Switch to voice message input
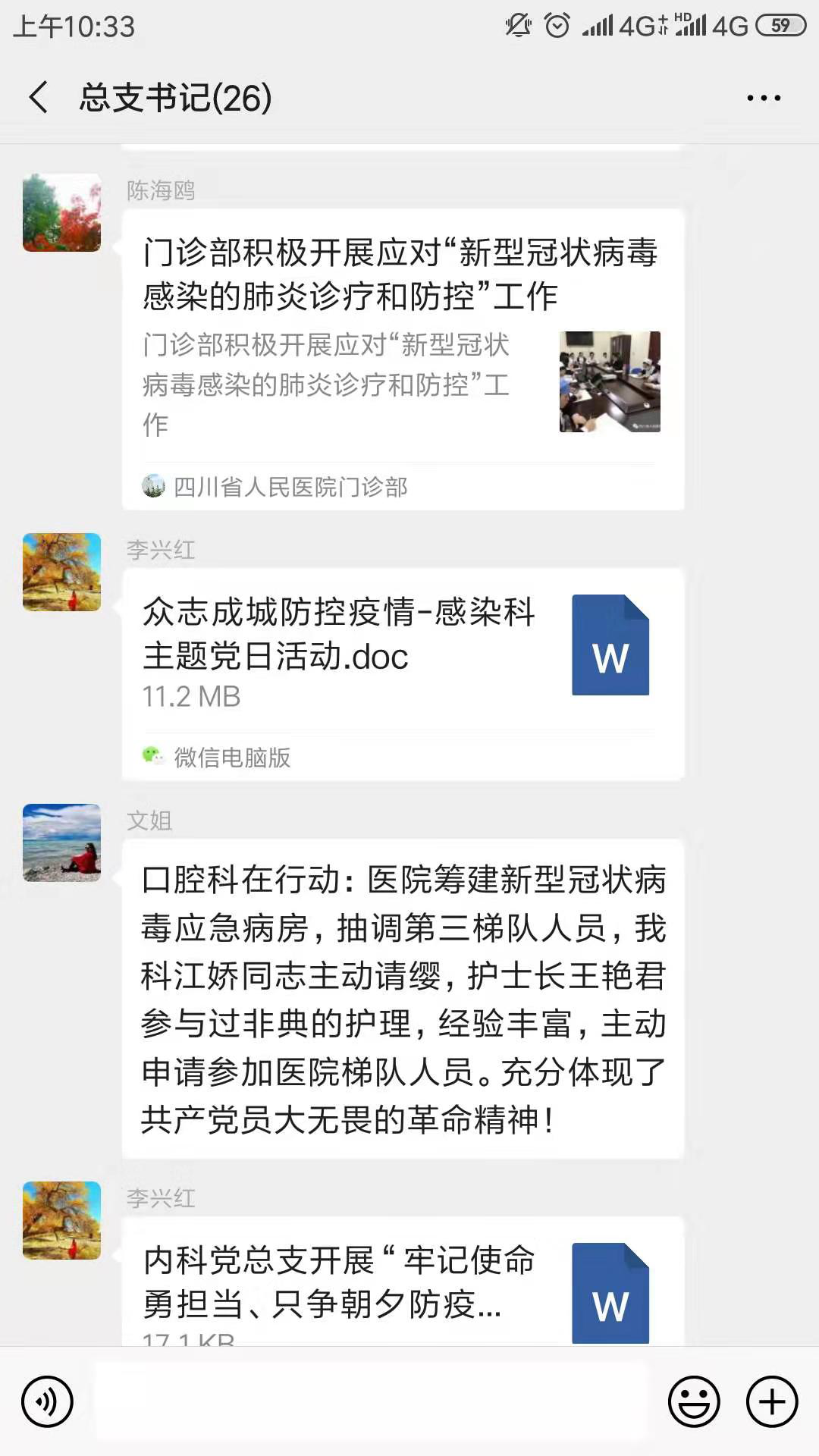This screenshot has height=1456, width=819. coord(48,1402)
